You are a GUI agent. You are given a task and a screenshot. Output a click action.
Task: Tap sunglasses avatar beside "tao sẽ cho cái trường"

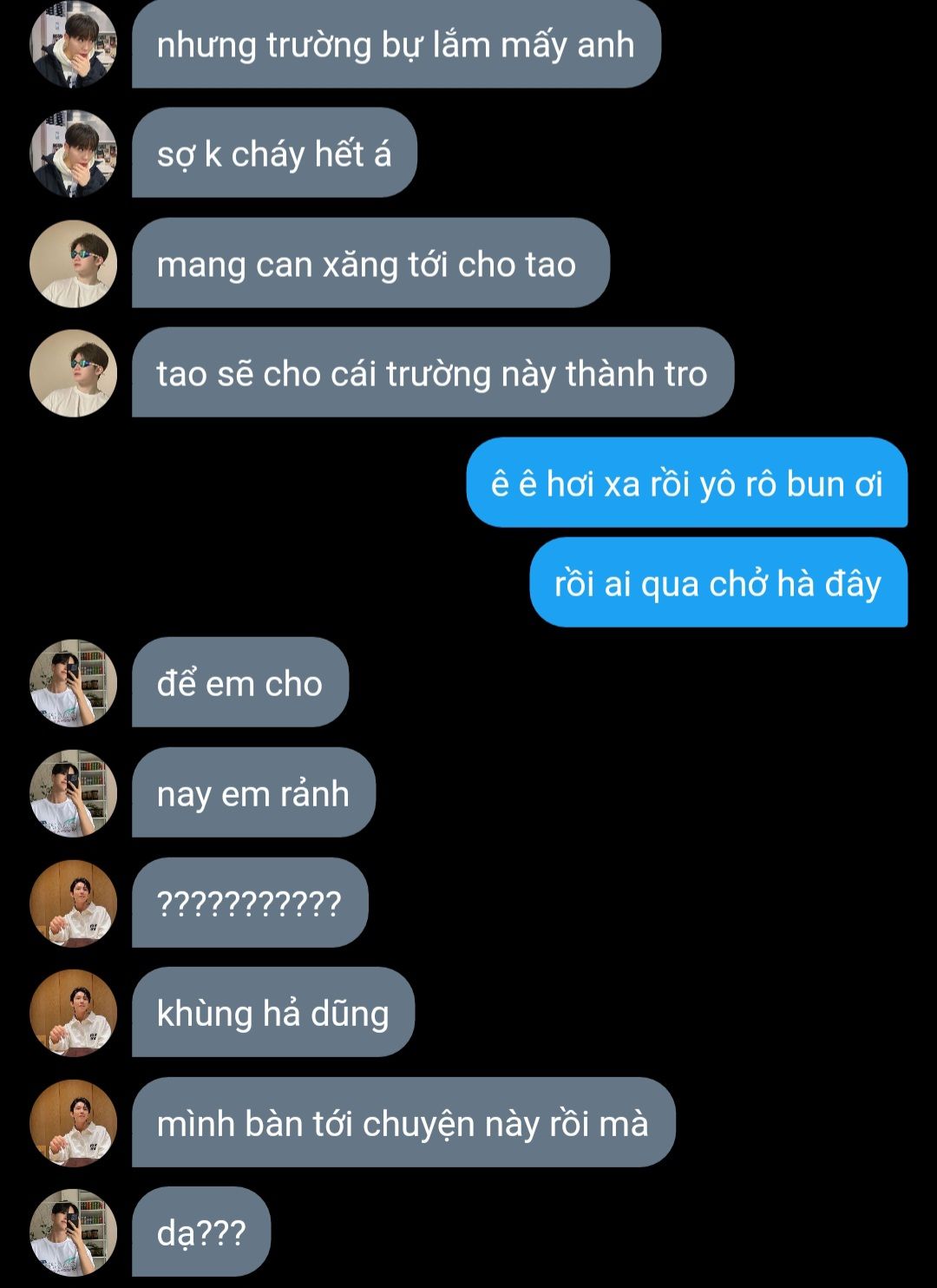tap(74, 373)
